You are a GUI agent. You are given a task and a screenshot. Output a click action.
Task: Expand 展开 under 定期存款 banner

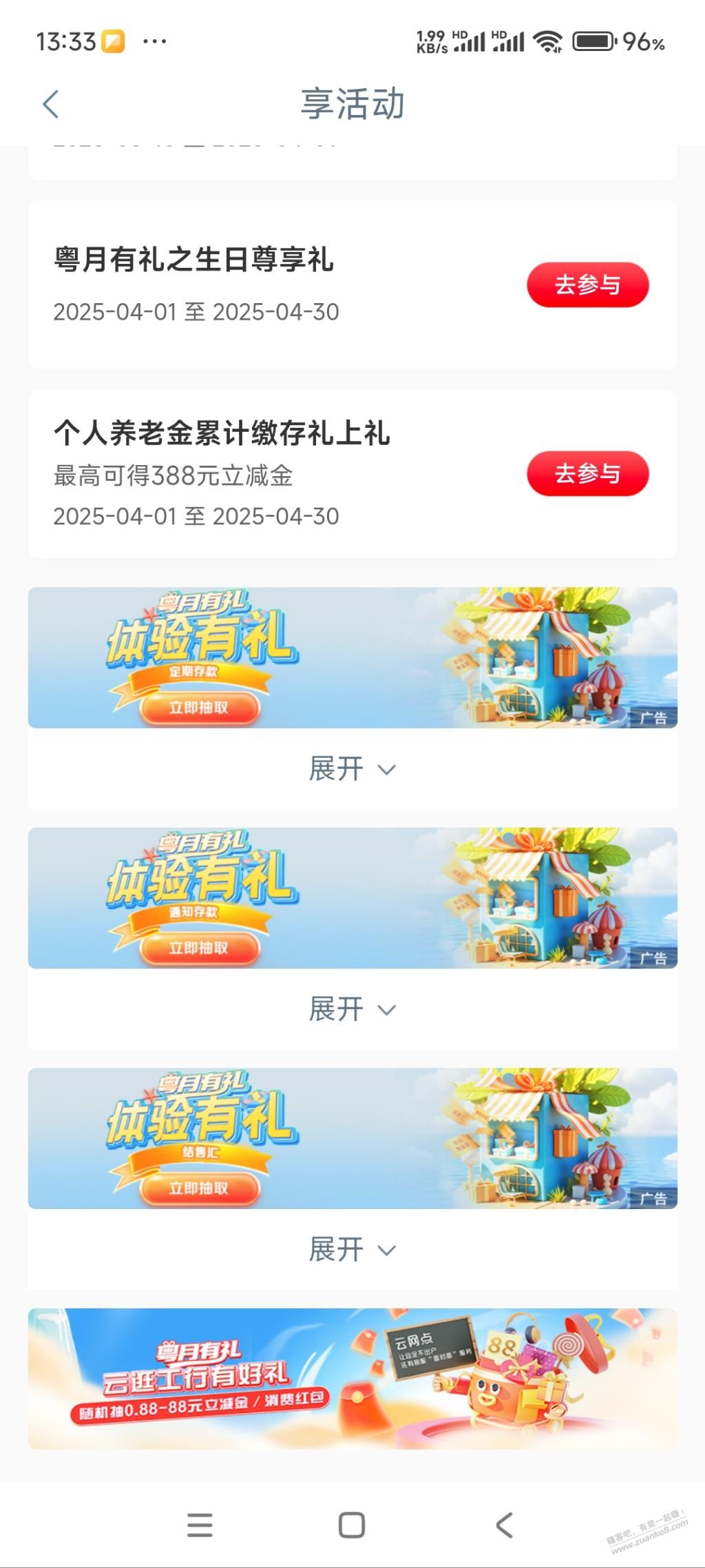point(352,769)
